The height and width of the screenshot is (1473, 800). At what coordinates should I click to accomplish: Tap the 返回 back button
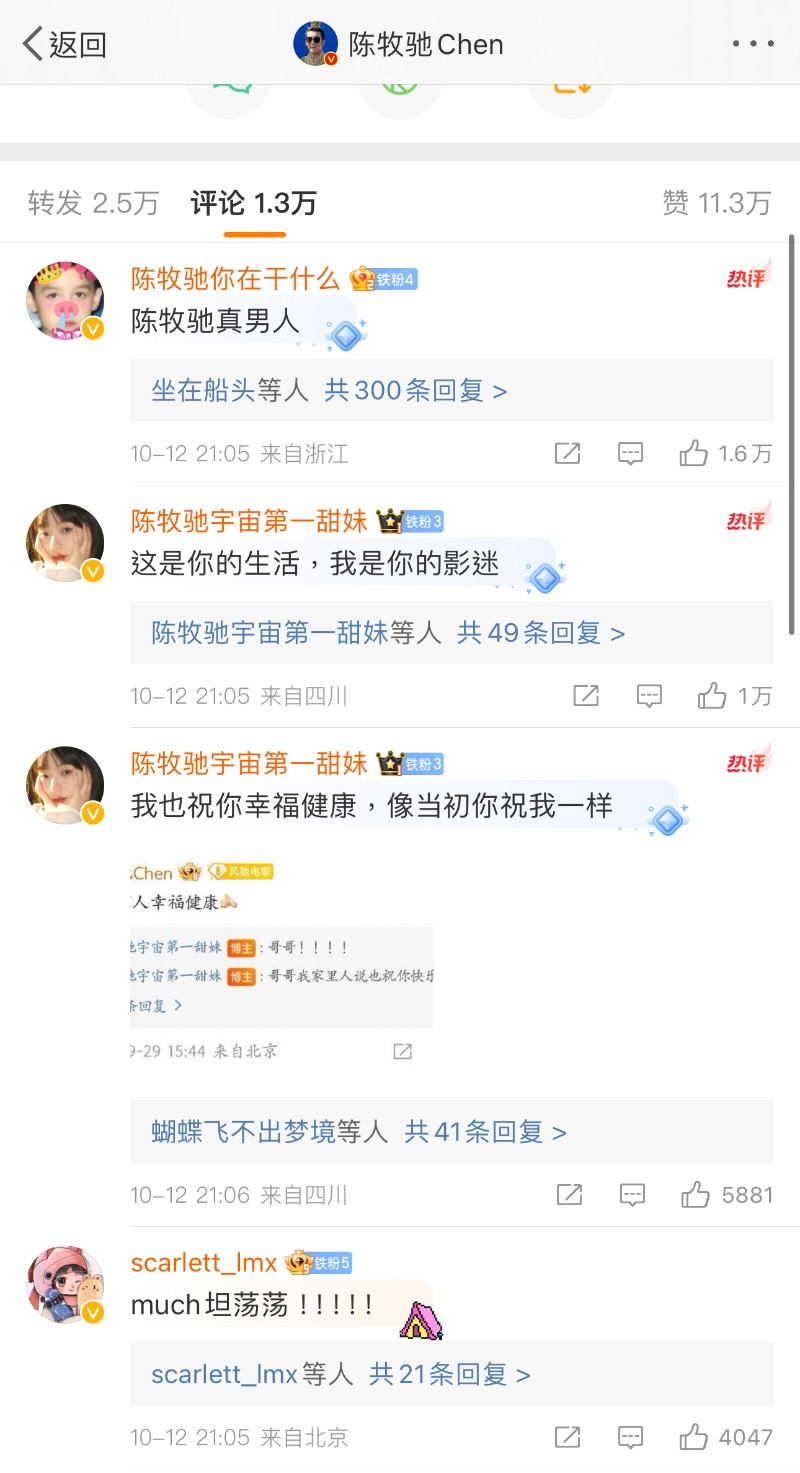point(65,45)
